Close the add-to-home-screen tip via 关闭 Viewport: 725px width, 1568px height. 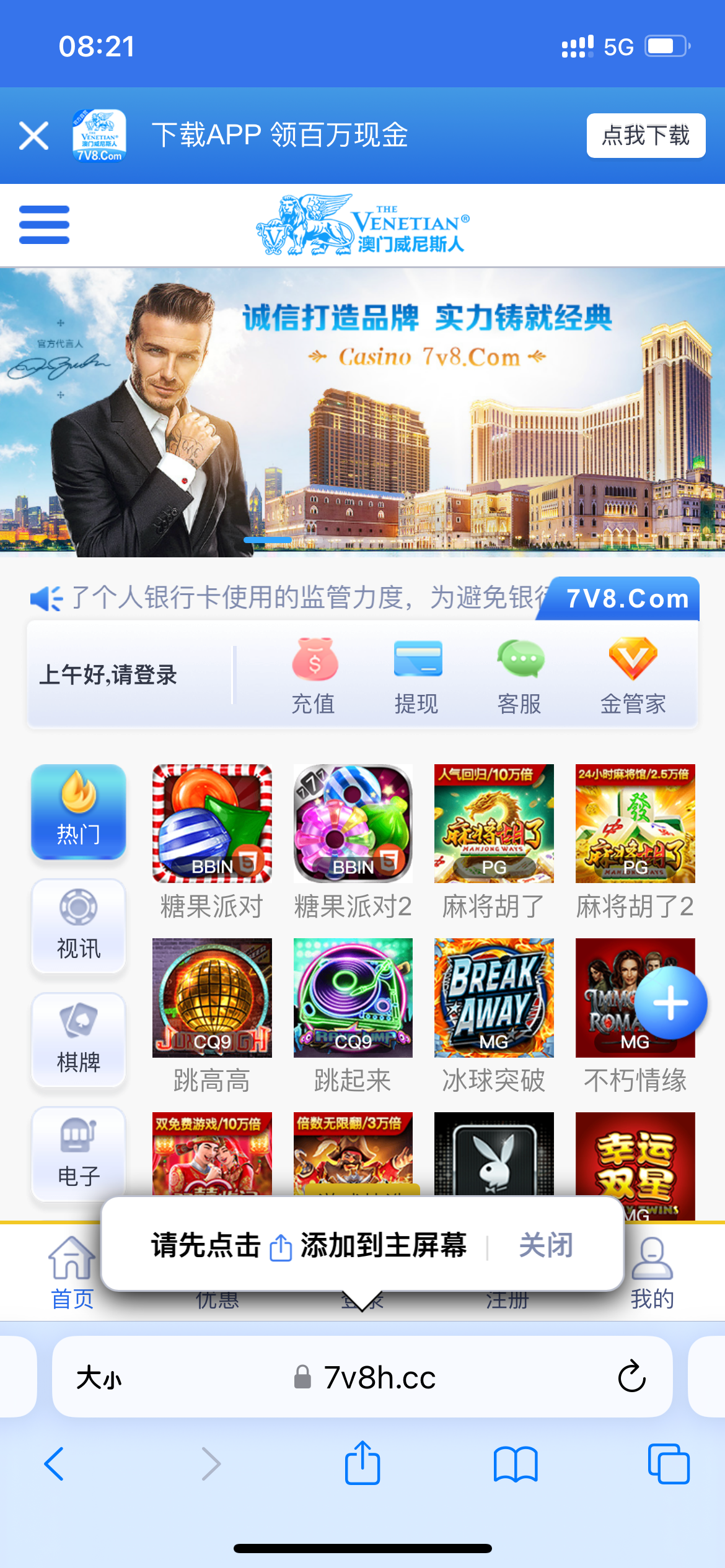[546, 1245]
